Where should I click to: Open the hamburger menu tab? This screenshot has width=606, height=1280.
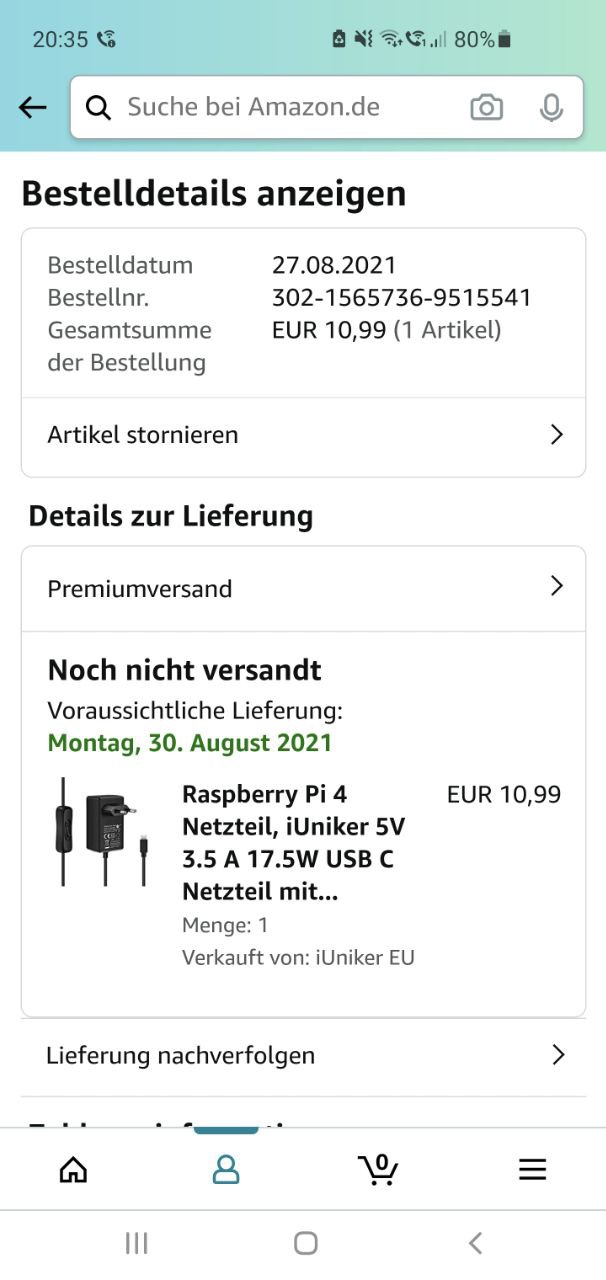click(532, 1169)
